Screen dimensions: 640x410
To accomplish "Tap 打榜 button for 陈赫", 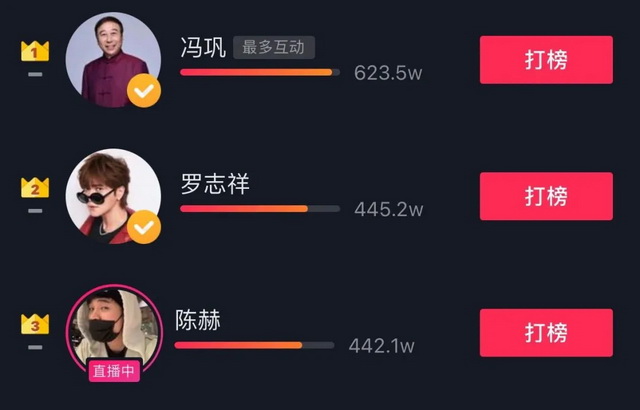I will point(546,333).
